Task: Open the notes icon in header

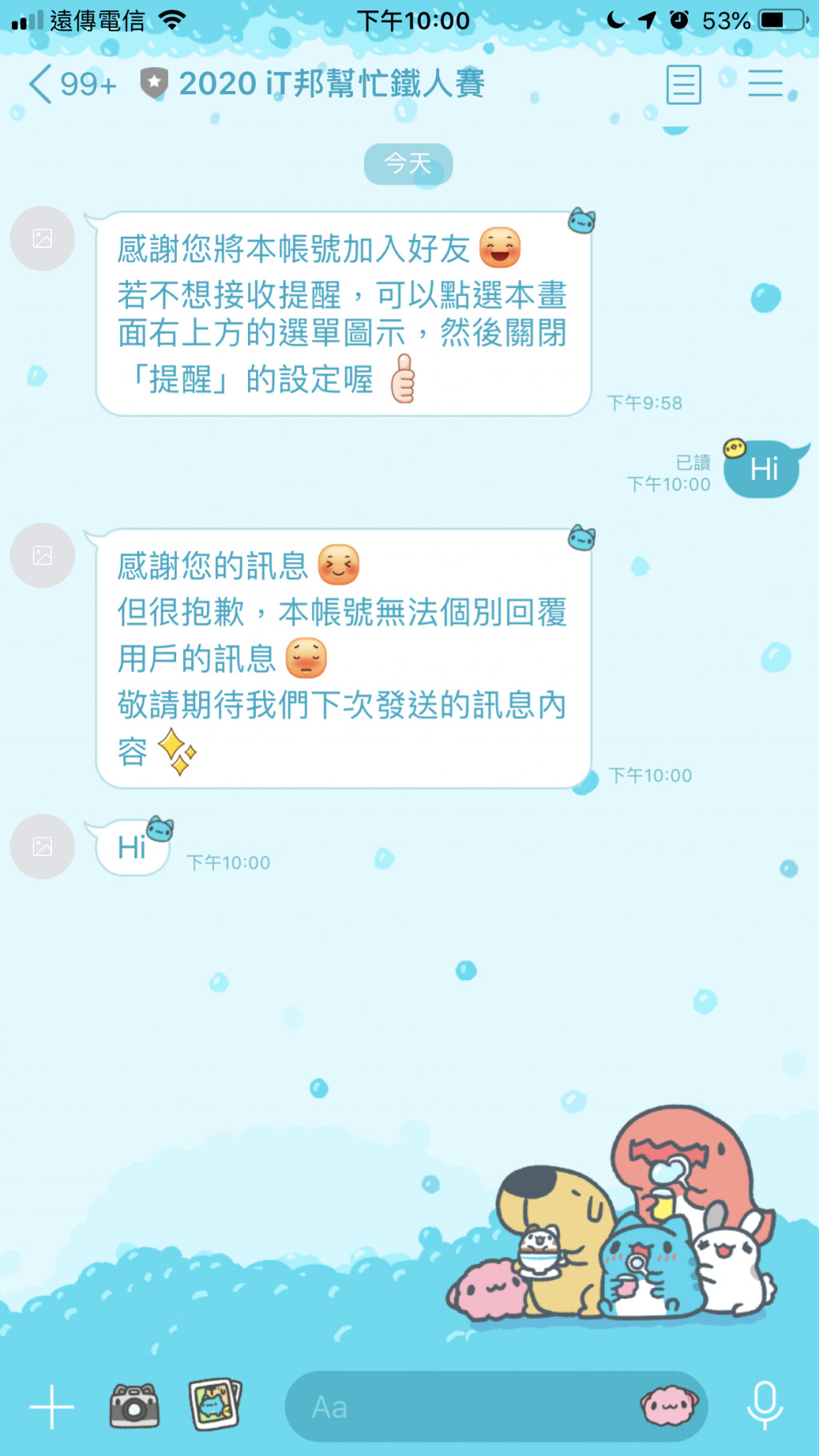Action: point(684,84)
